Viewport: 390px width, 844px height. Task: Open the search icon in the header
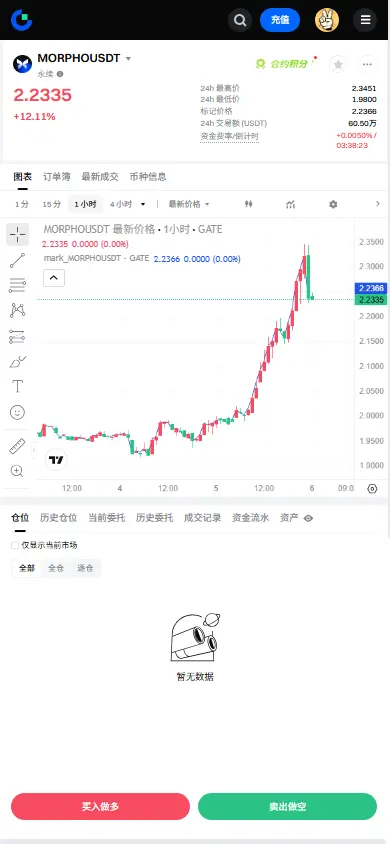[240, 20]
